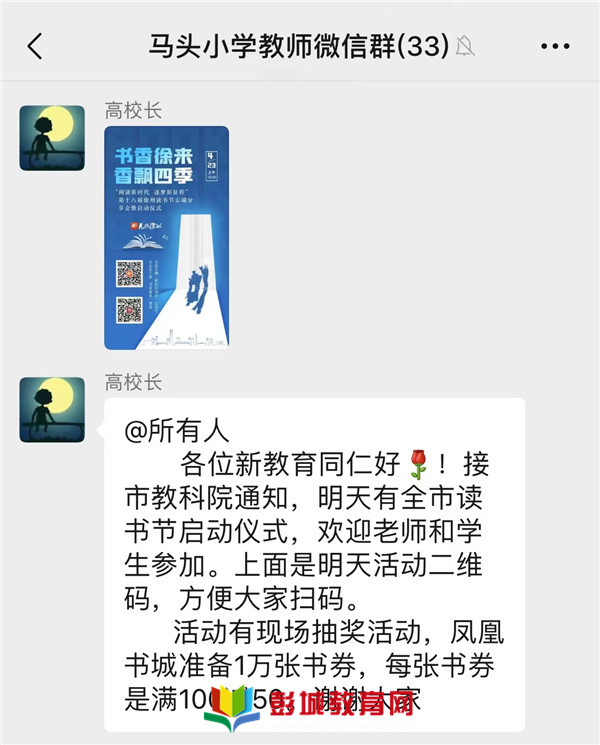Image resolution: width=600 pixels, height=745 pixels.
Task: Go back from the group chat
Action: pyautogui.click(x=35, y=46)
